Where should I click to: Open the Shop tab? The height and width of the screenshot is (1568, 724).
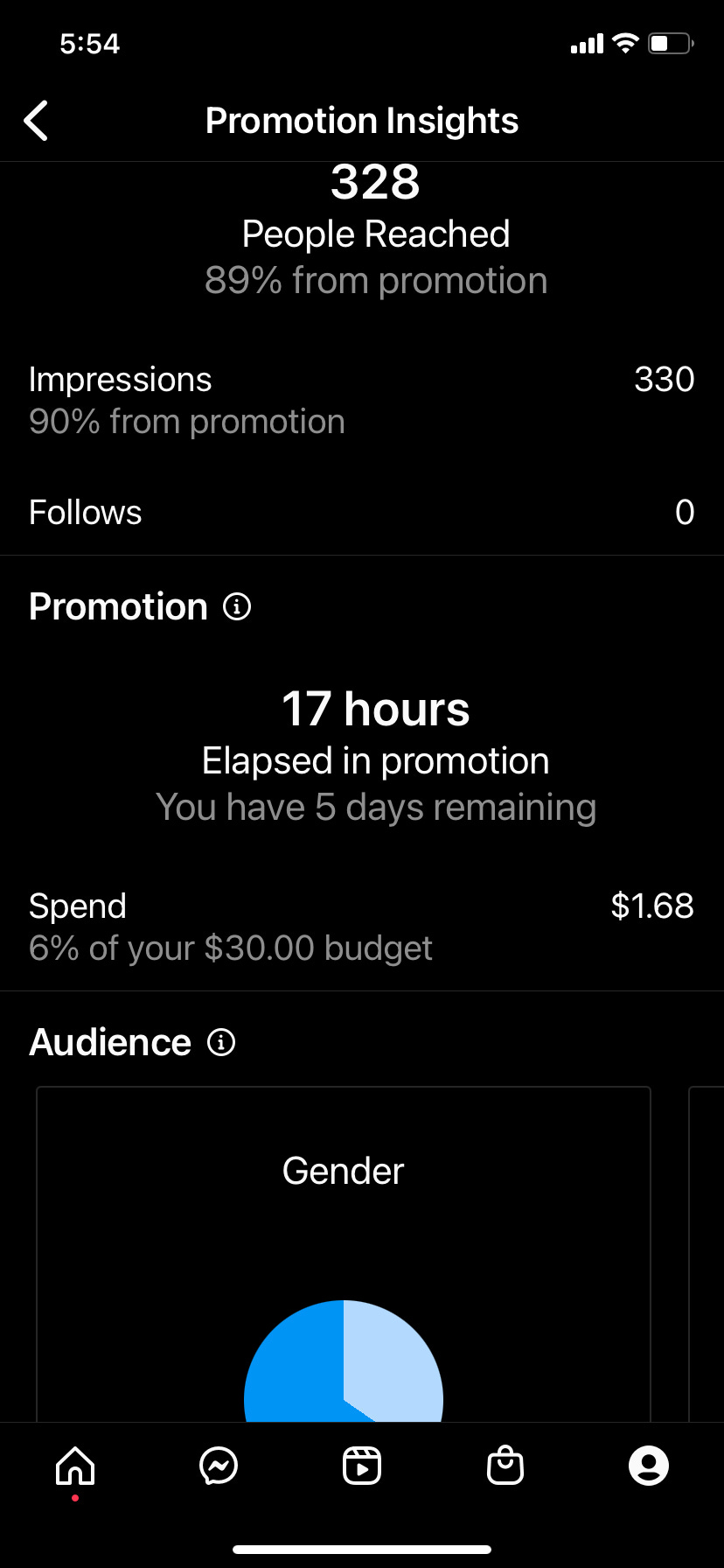[x=505, y=1466]
